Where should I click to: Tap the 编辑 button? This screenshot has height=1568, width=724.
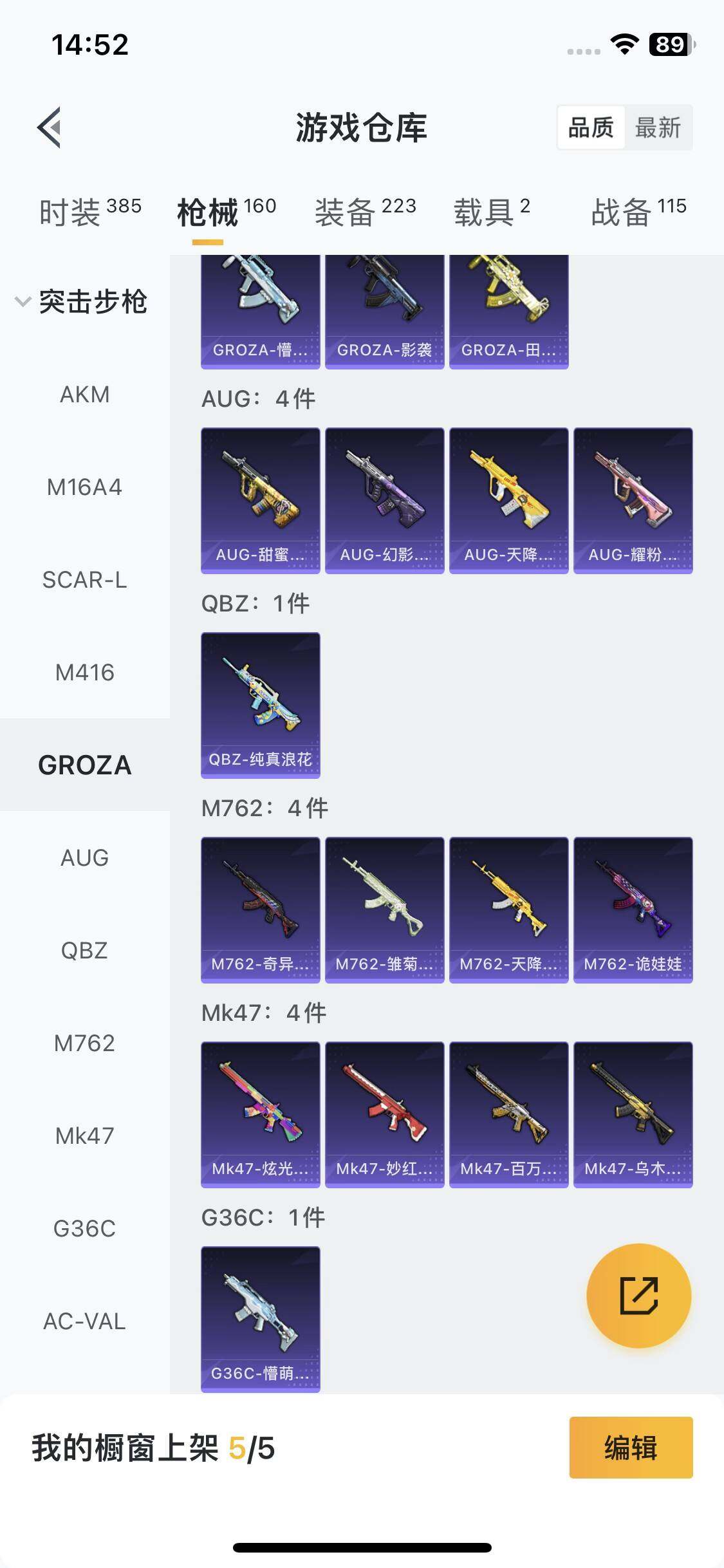[630, 1448]
